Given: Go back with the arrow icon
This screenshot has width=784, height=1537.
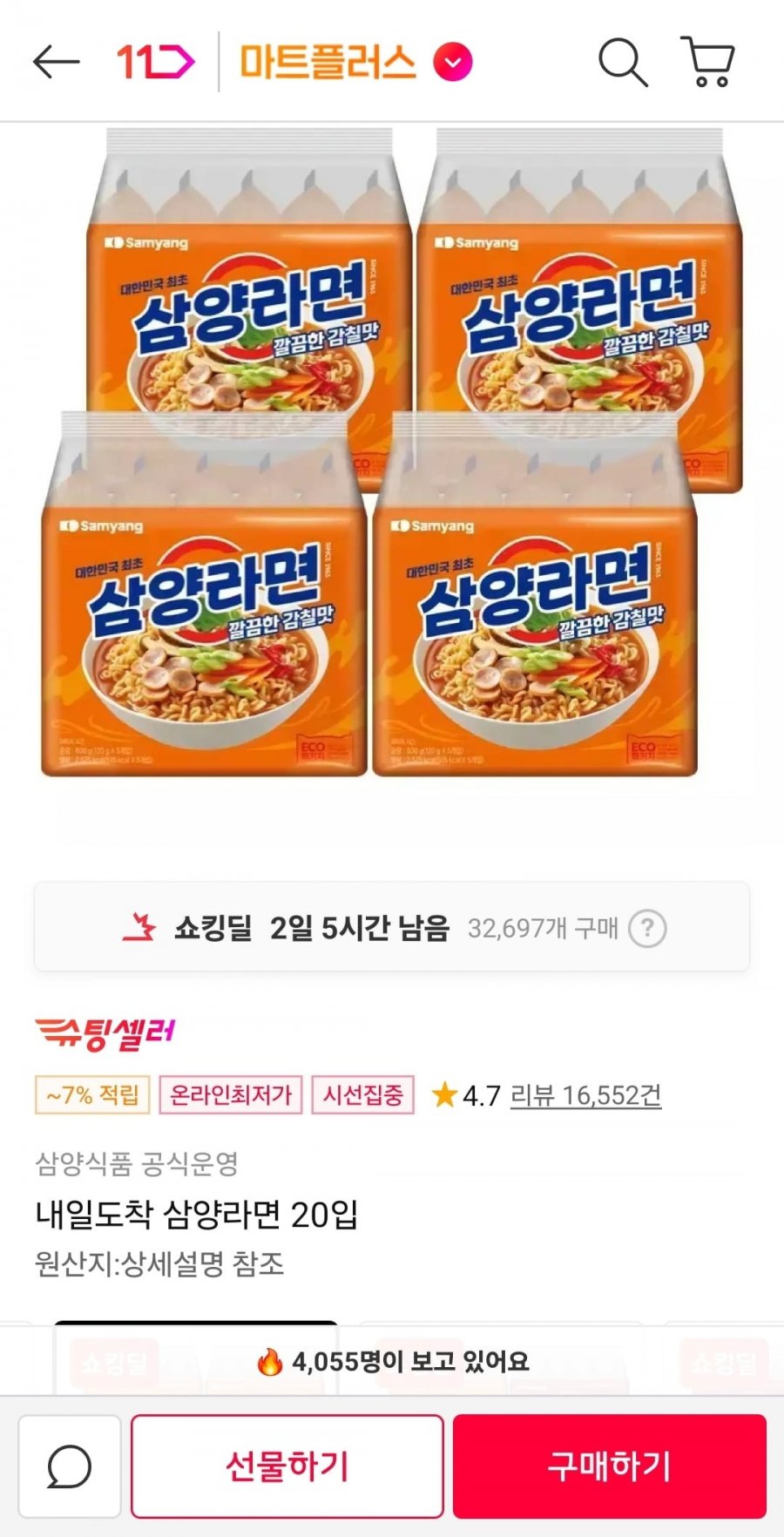Looking at the screenshot, I should click(56, 62).
